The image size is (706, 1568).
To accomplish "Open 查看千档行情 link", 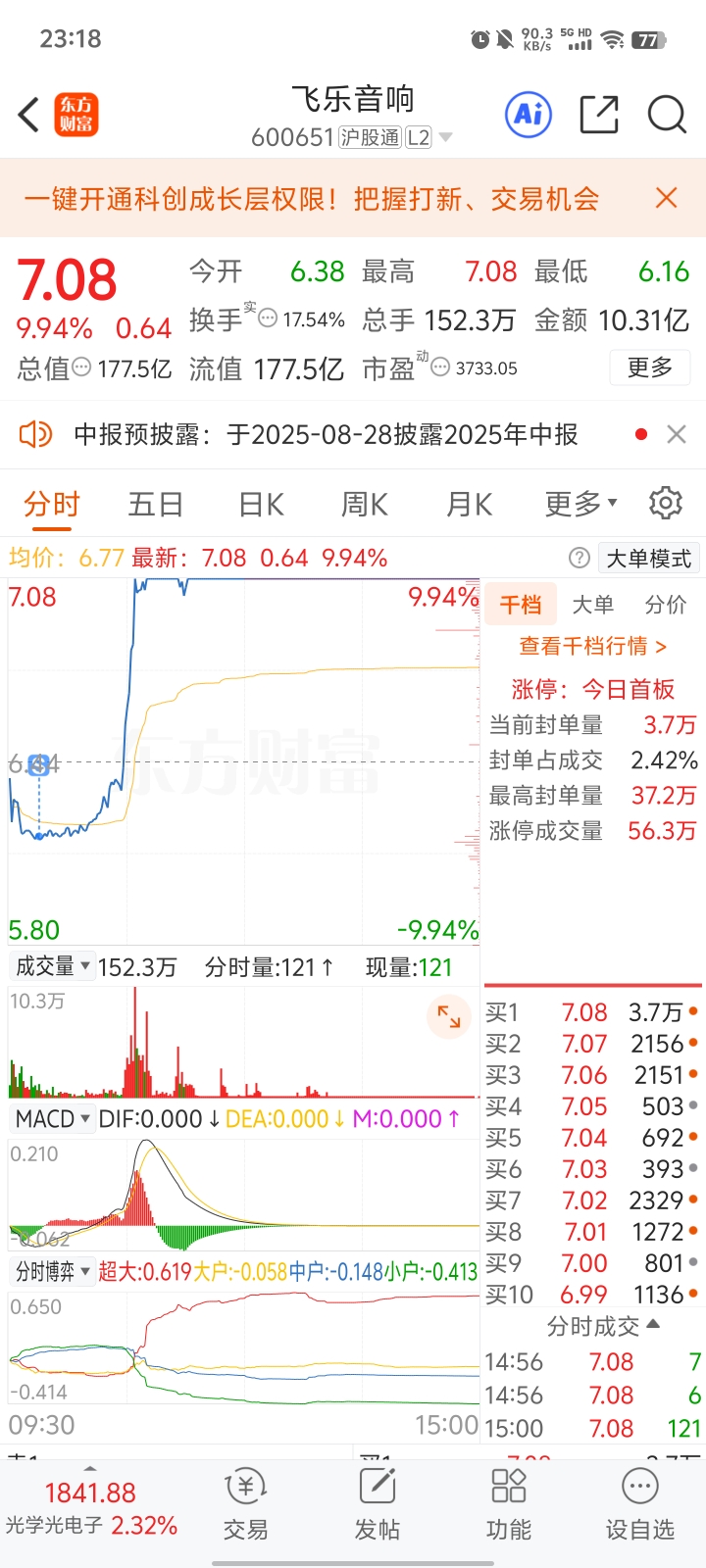I will 592,646.
